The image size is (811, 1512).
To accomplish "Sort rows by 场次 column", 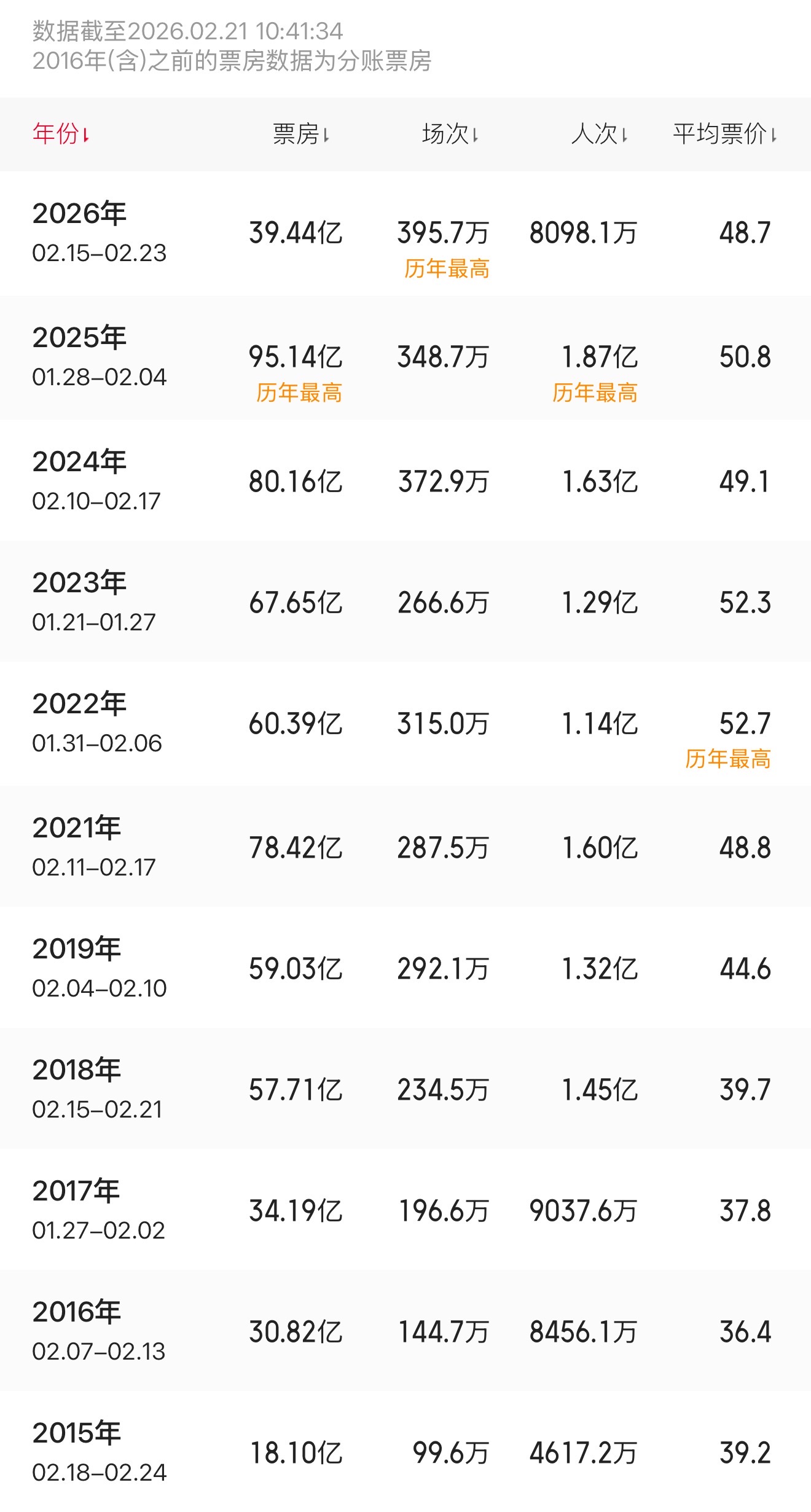I will point(450,134).
